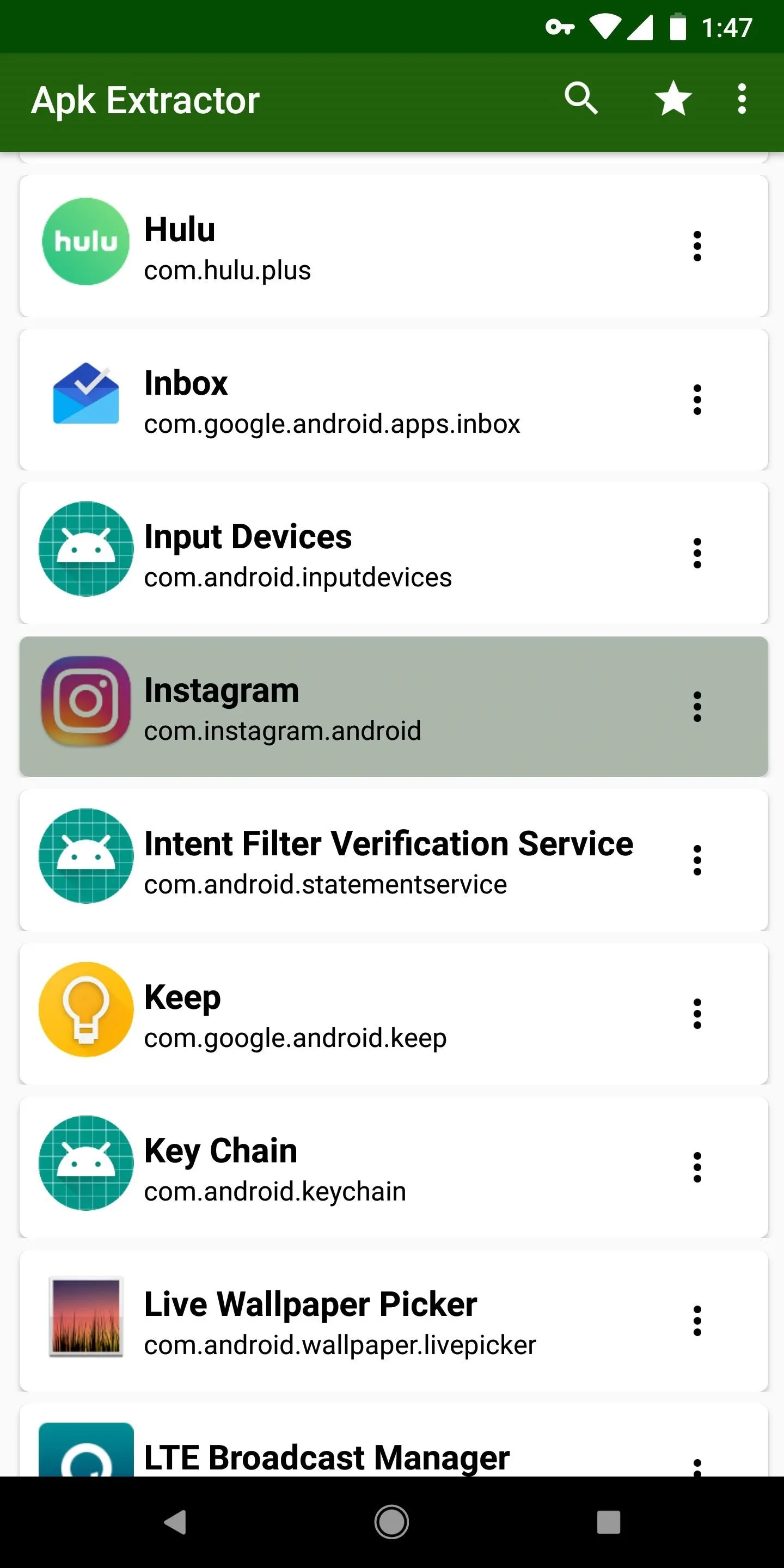Screen dimensions: 784x1568
Task: Open options menu for Inbox
Action: 697,399
